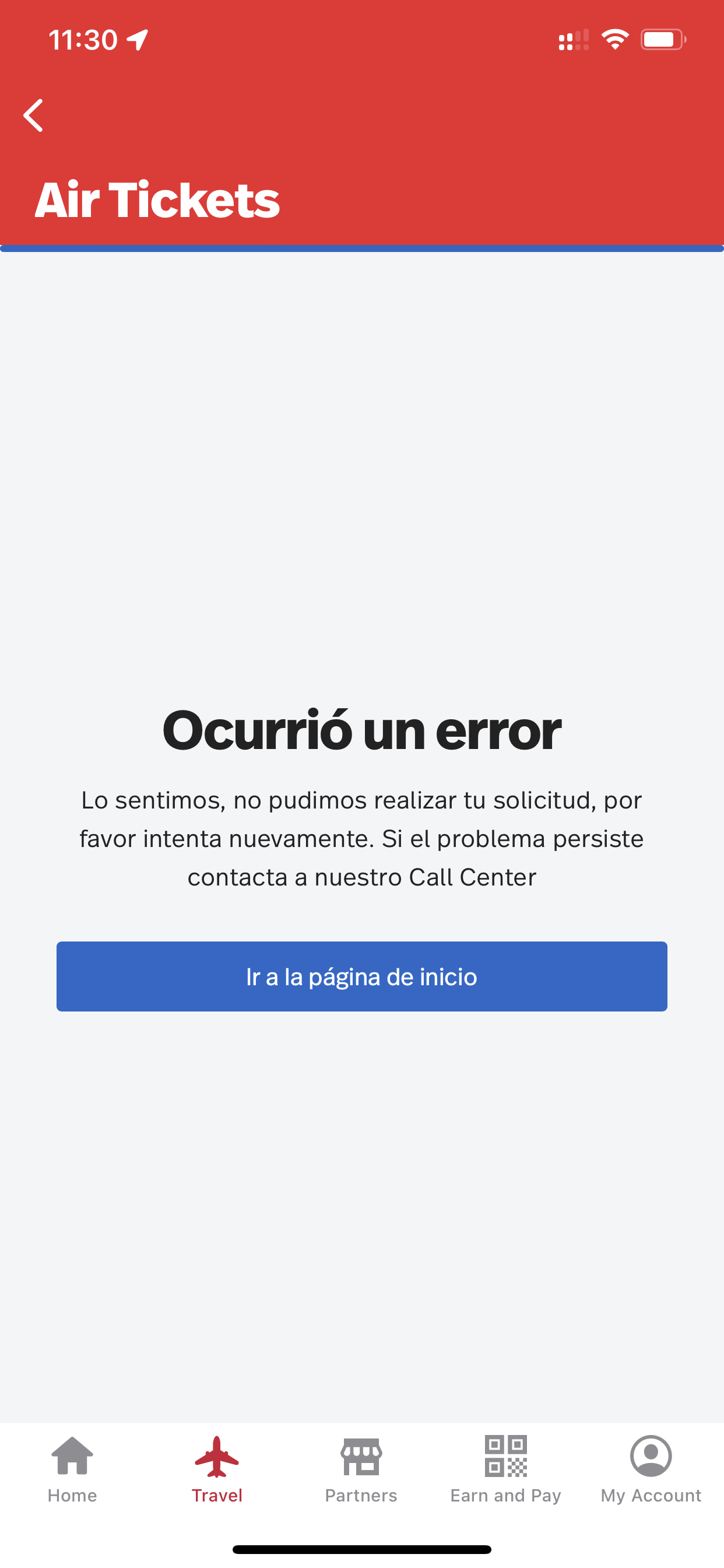This screenshot has height=1568, width=724.
Task: Go back using the top-left arrow
Action: tap(33, 115)
